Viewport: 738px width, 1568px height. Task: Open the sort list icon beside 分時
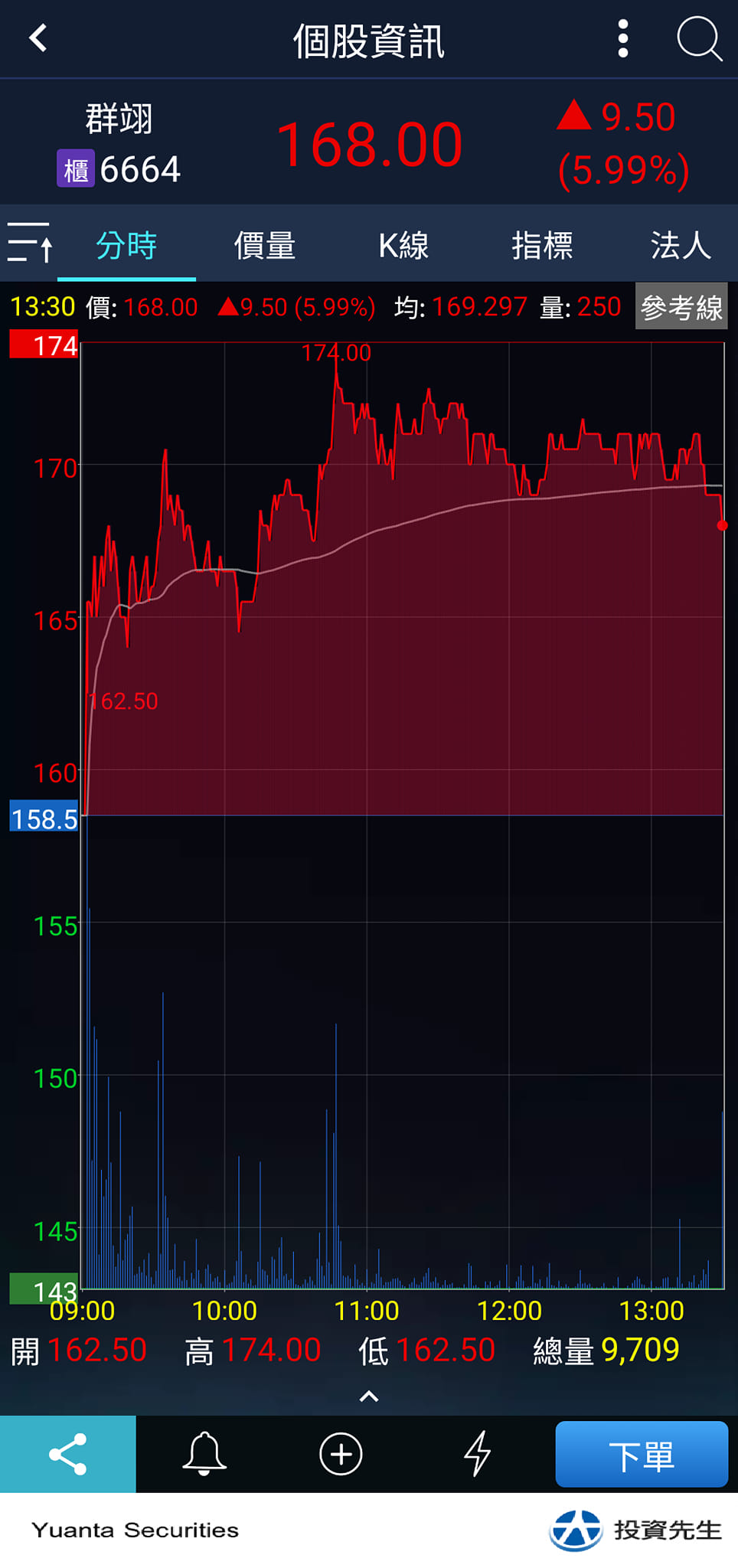point(30,244)
